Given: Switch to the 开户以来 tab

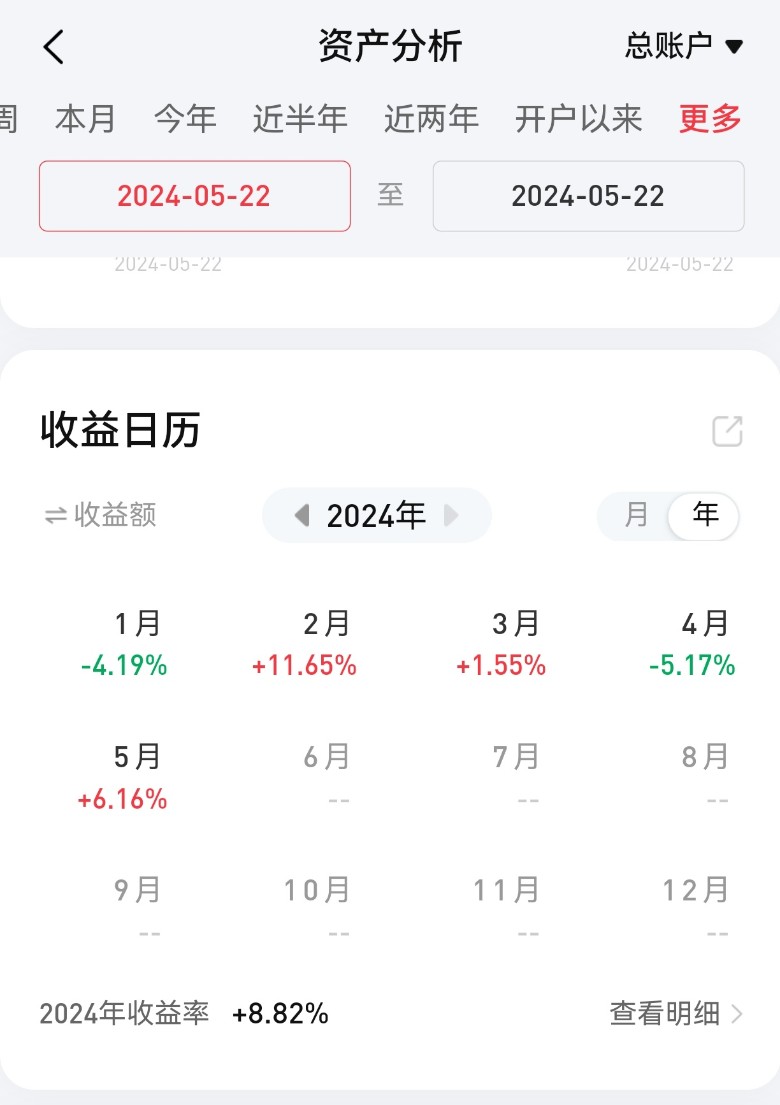Looking at the screenshot, I should click(x=578, y=119).
